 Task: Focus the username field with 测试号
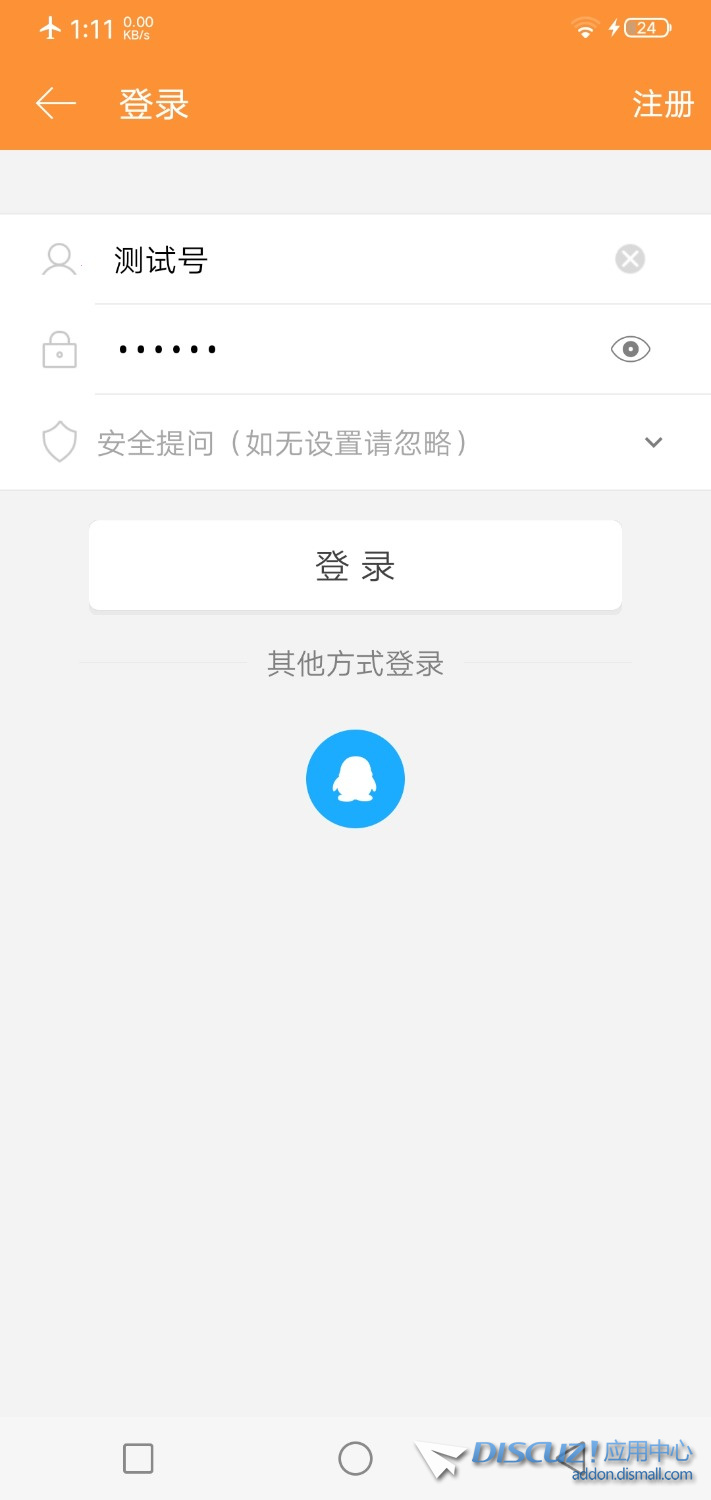[340, 261]
